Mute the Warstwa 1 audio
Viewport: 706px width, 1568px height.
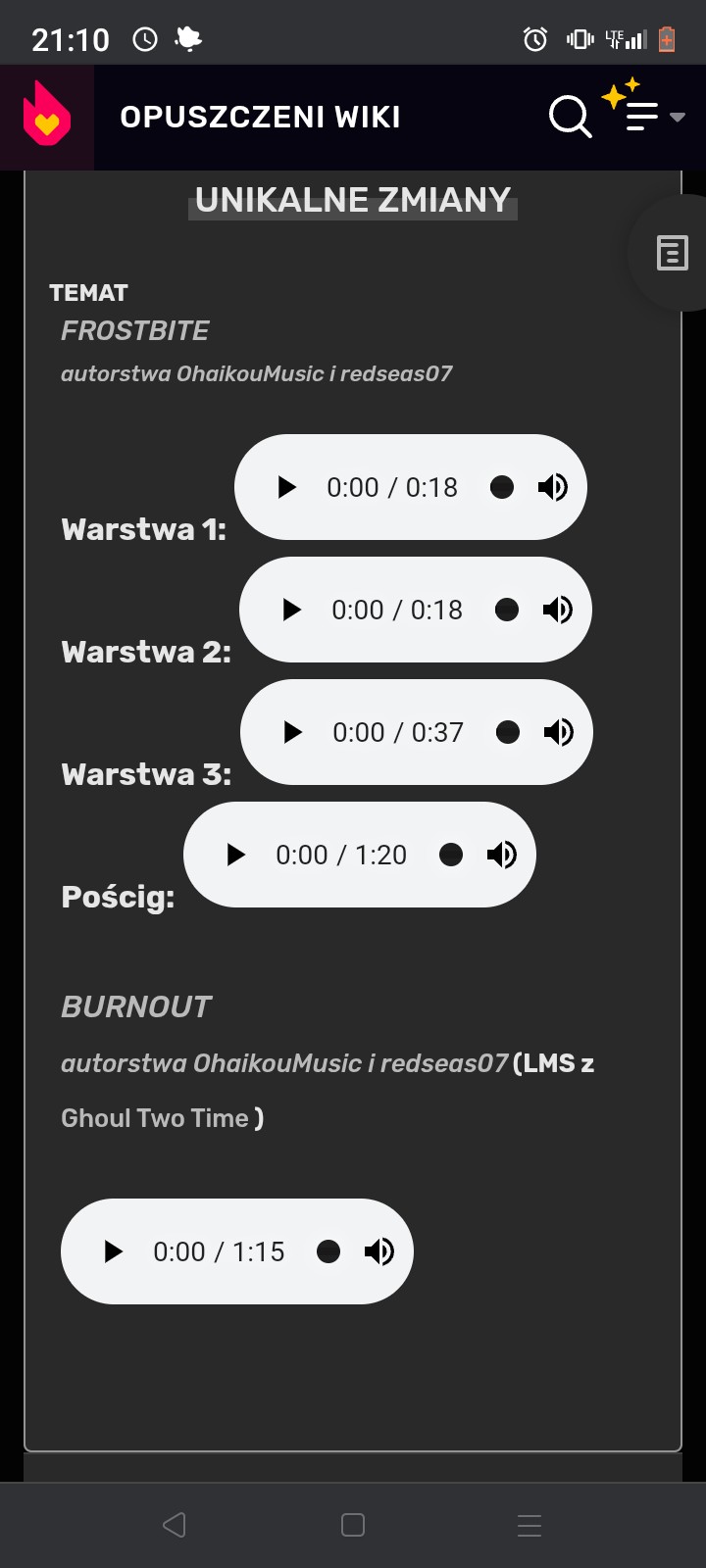tap(553, 487)
